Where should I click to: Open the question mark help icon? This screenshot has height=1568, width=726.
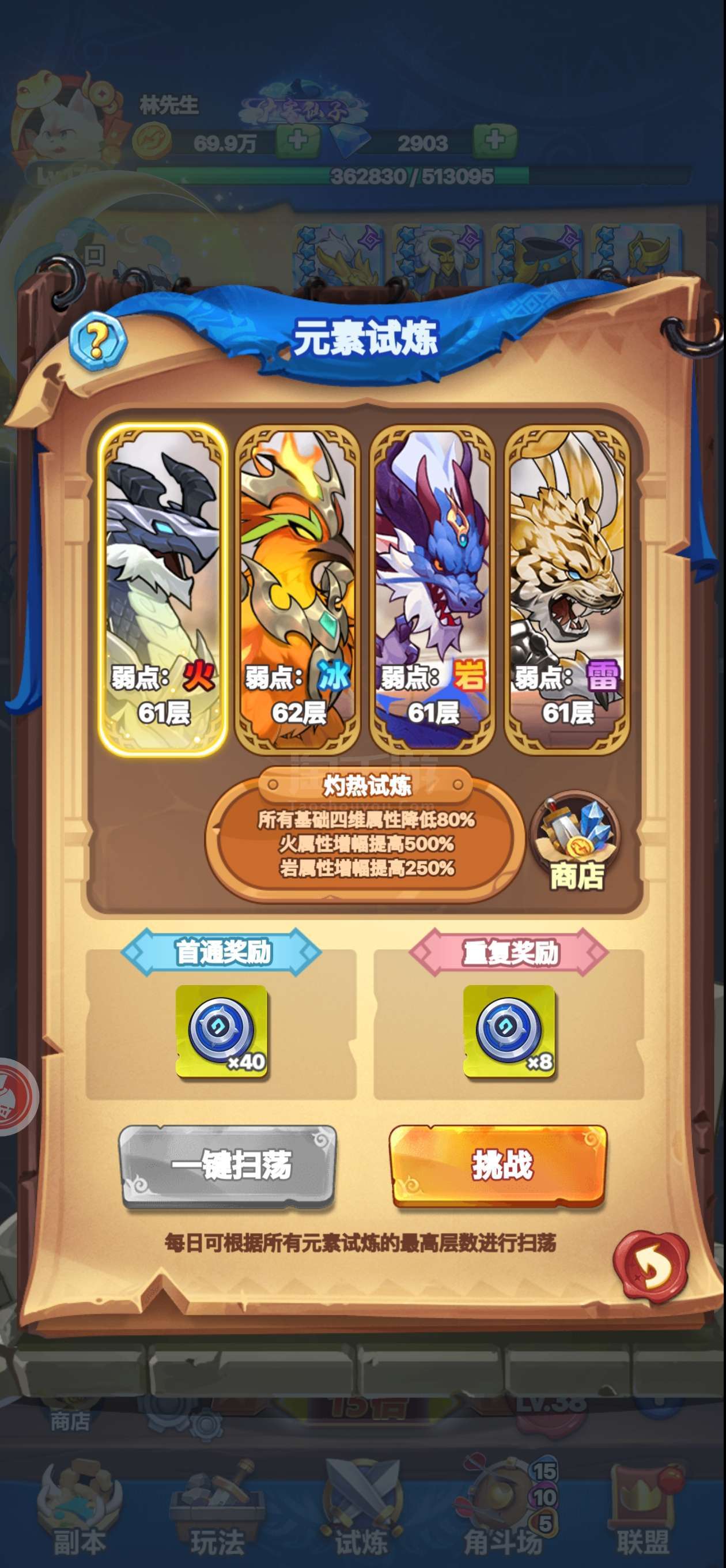[x=97, y=340]
